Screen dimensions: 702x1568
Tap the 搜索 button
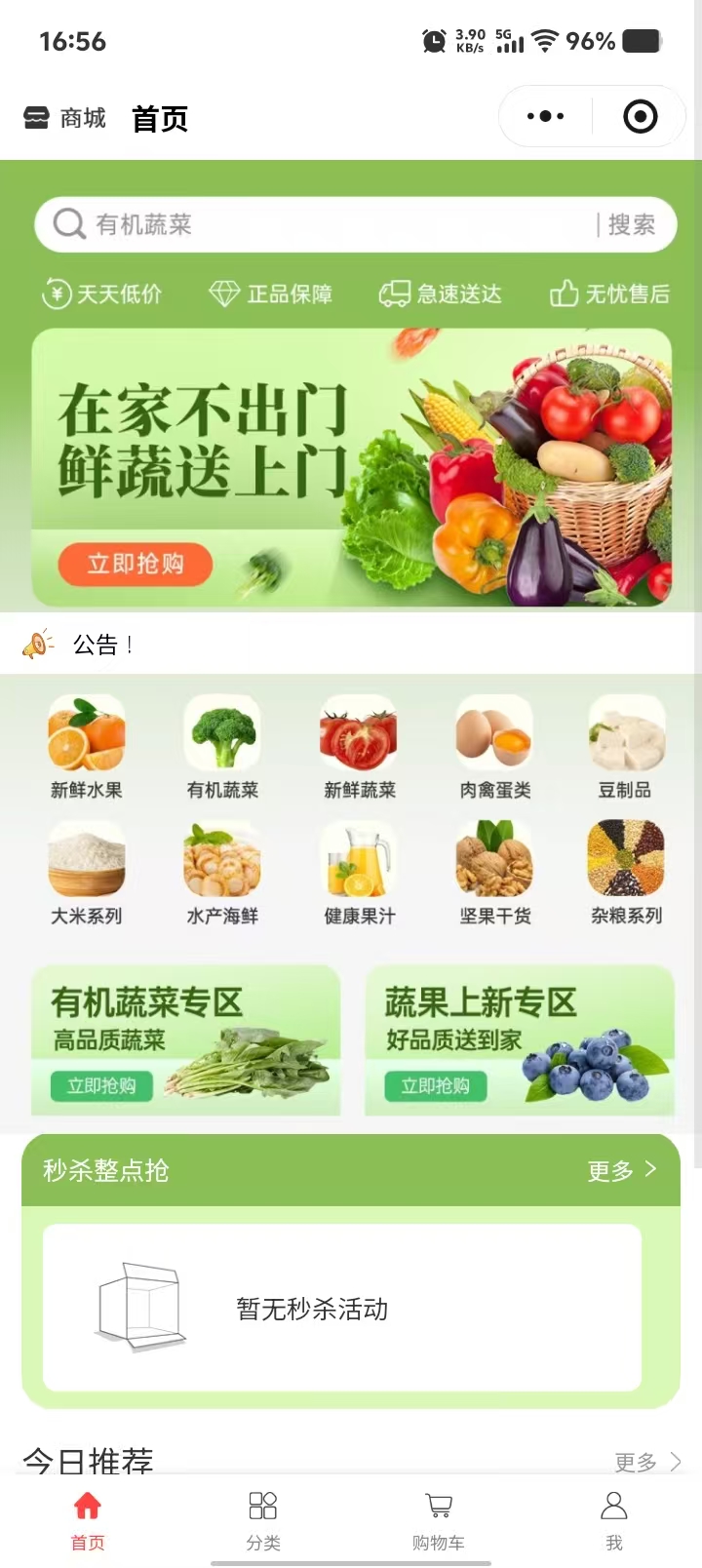[631, 225]
